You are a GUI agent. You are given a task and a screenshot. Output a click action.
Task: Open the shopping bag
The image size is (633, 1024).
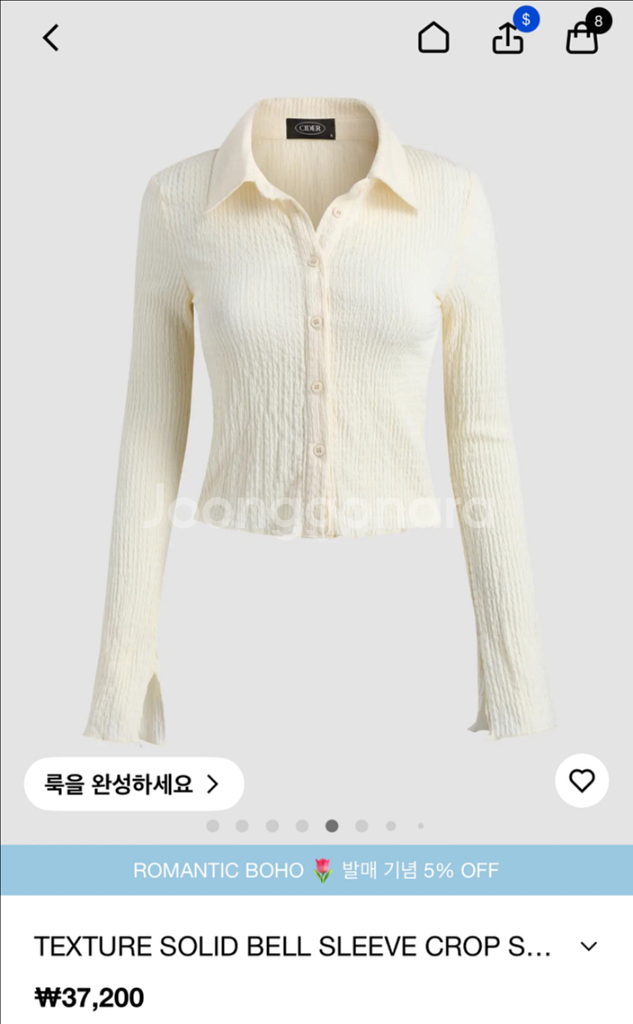point(583,38)
